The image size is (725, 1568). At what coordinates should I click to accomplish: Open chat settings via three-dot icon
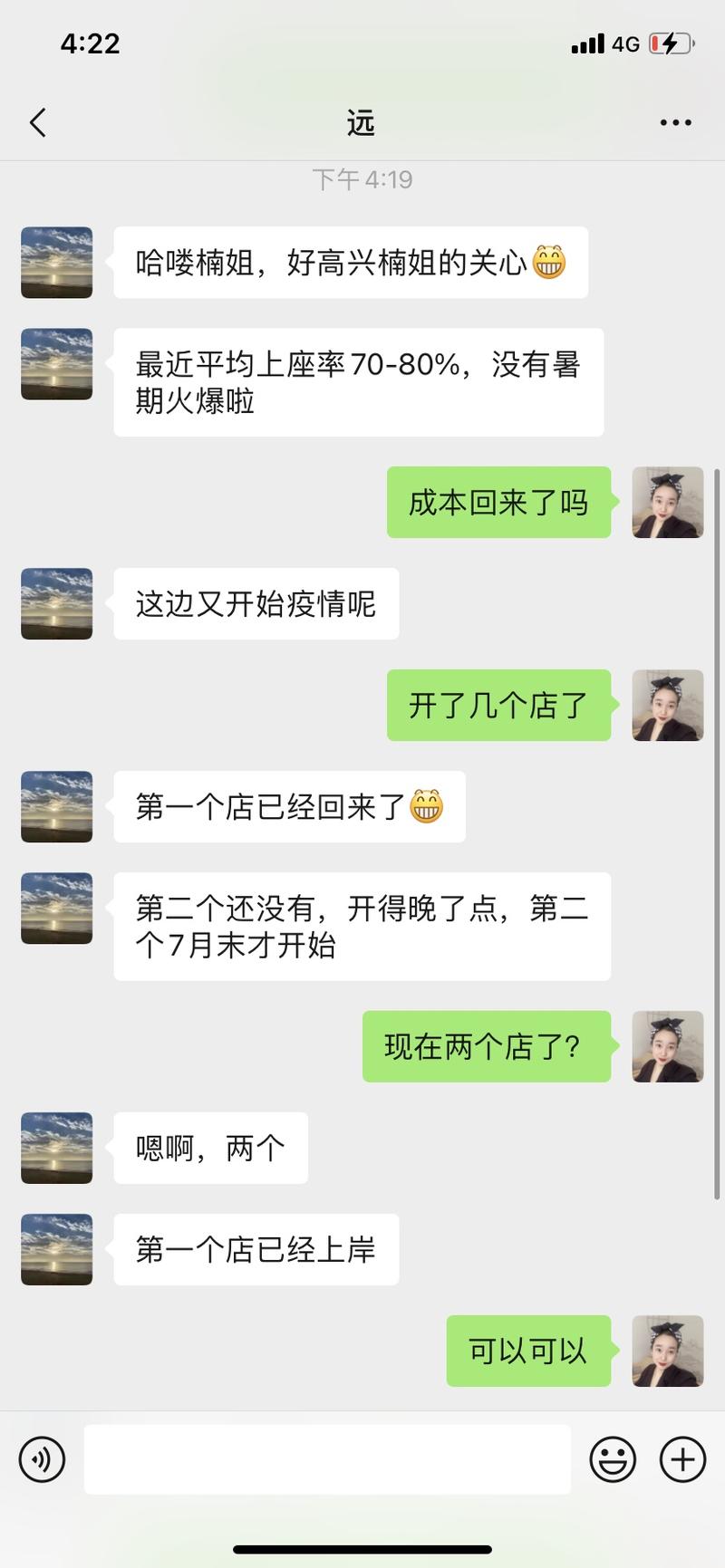point(674,121)
